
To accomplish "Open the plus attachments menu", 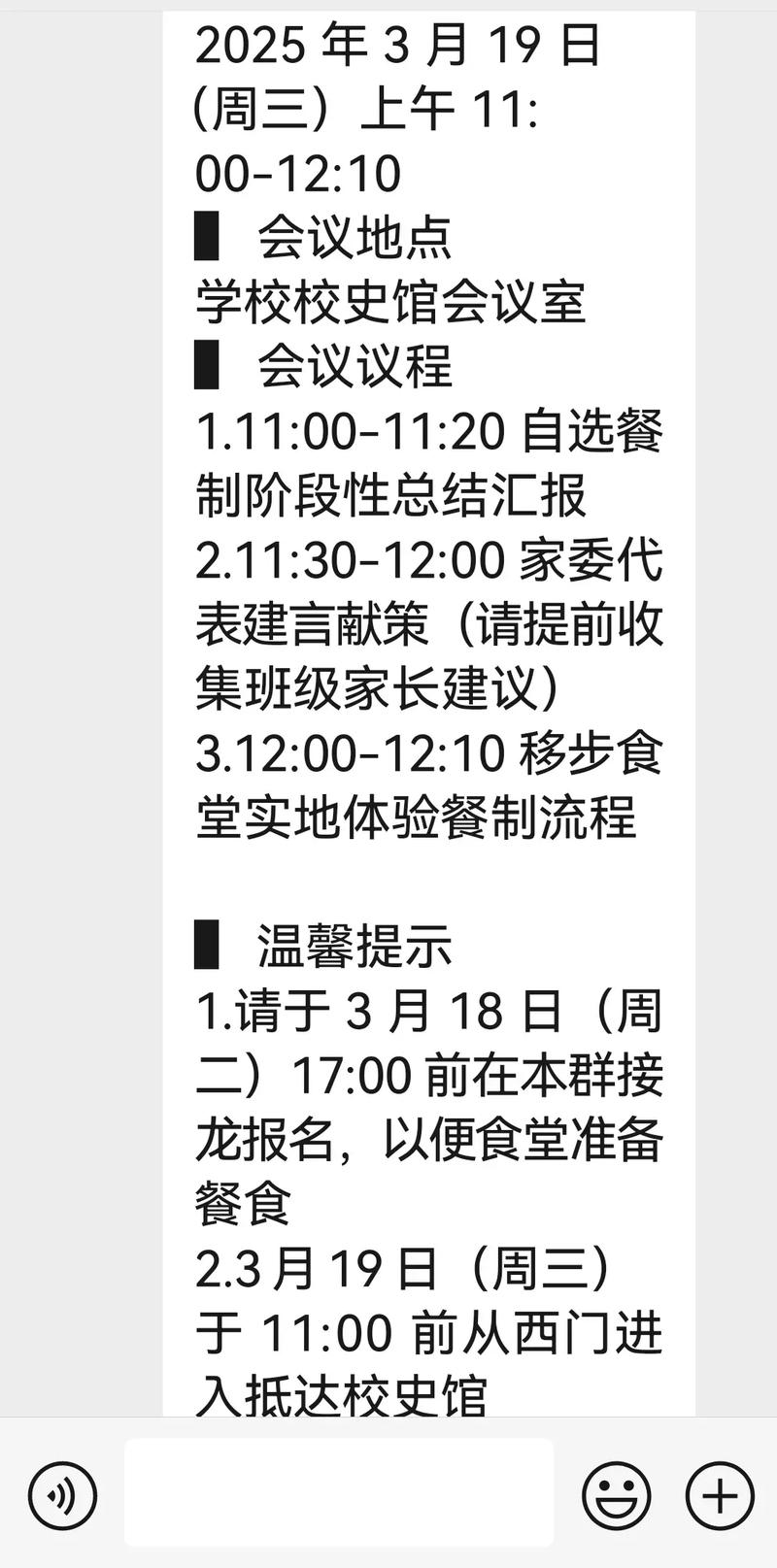I will 720,1495.
